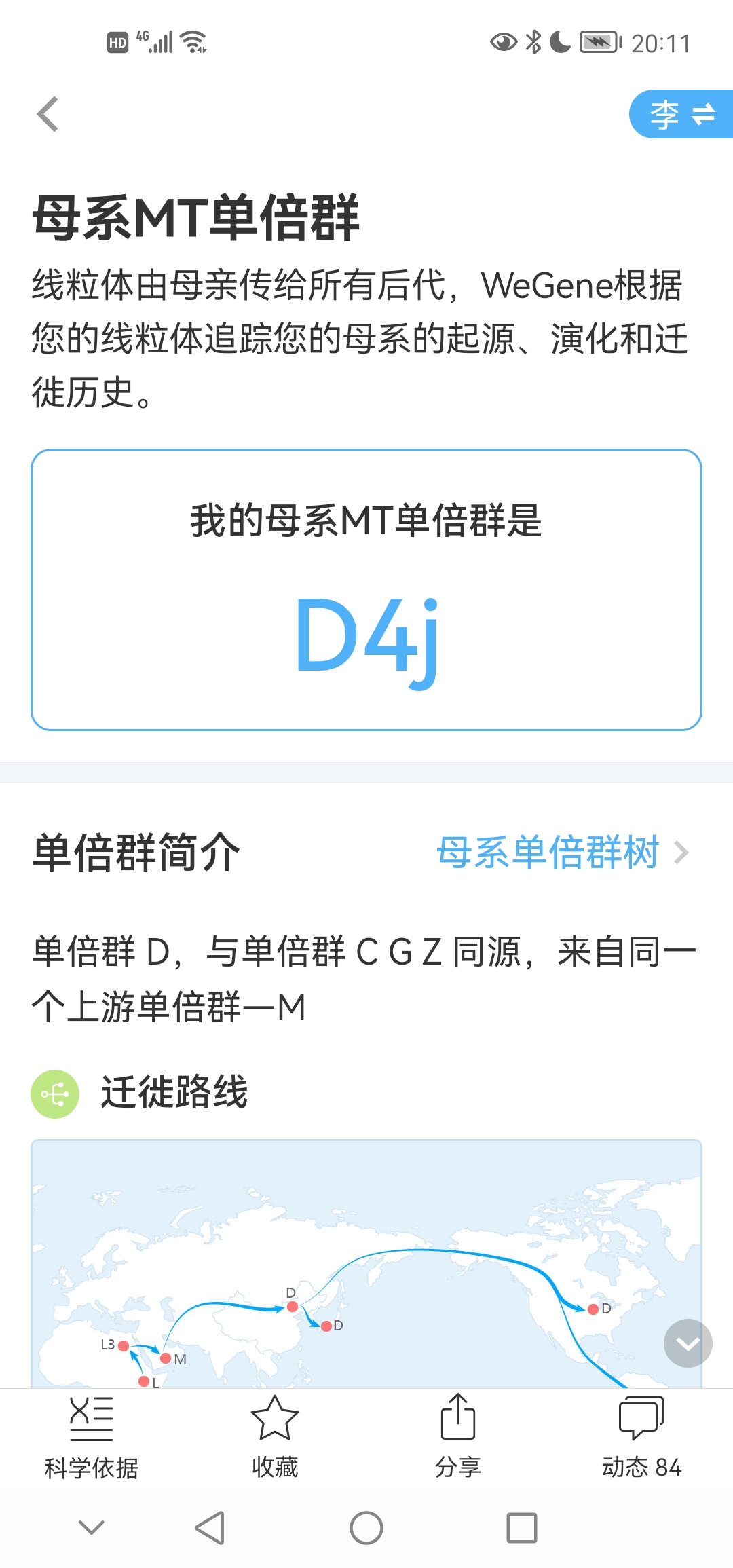The image size is (733, 1568).
Task: Share this report via 分享
Action: click(x=458, y=1437)
